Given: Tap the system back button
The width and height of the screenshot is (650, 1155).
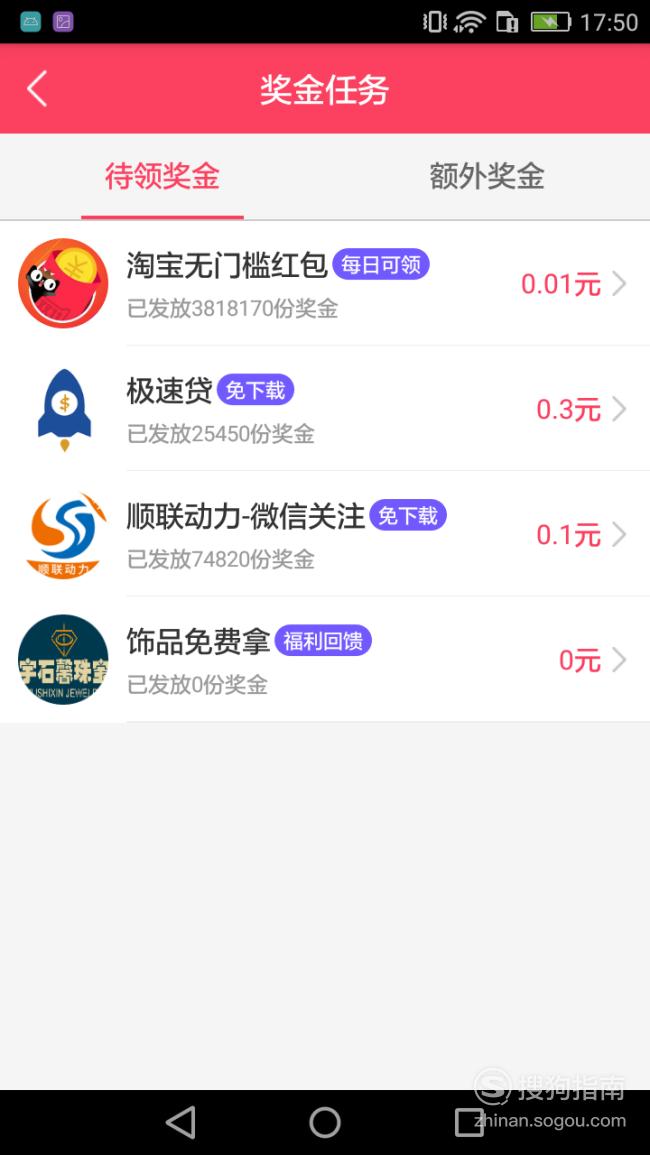Looking at the screenshot, I should point(181,1123).
